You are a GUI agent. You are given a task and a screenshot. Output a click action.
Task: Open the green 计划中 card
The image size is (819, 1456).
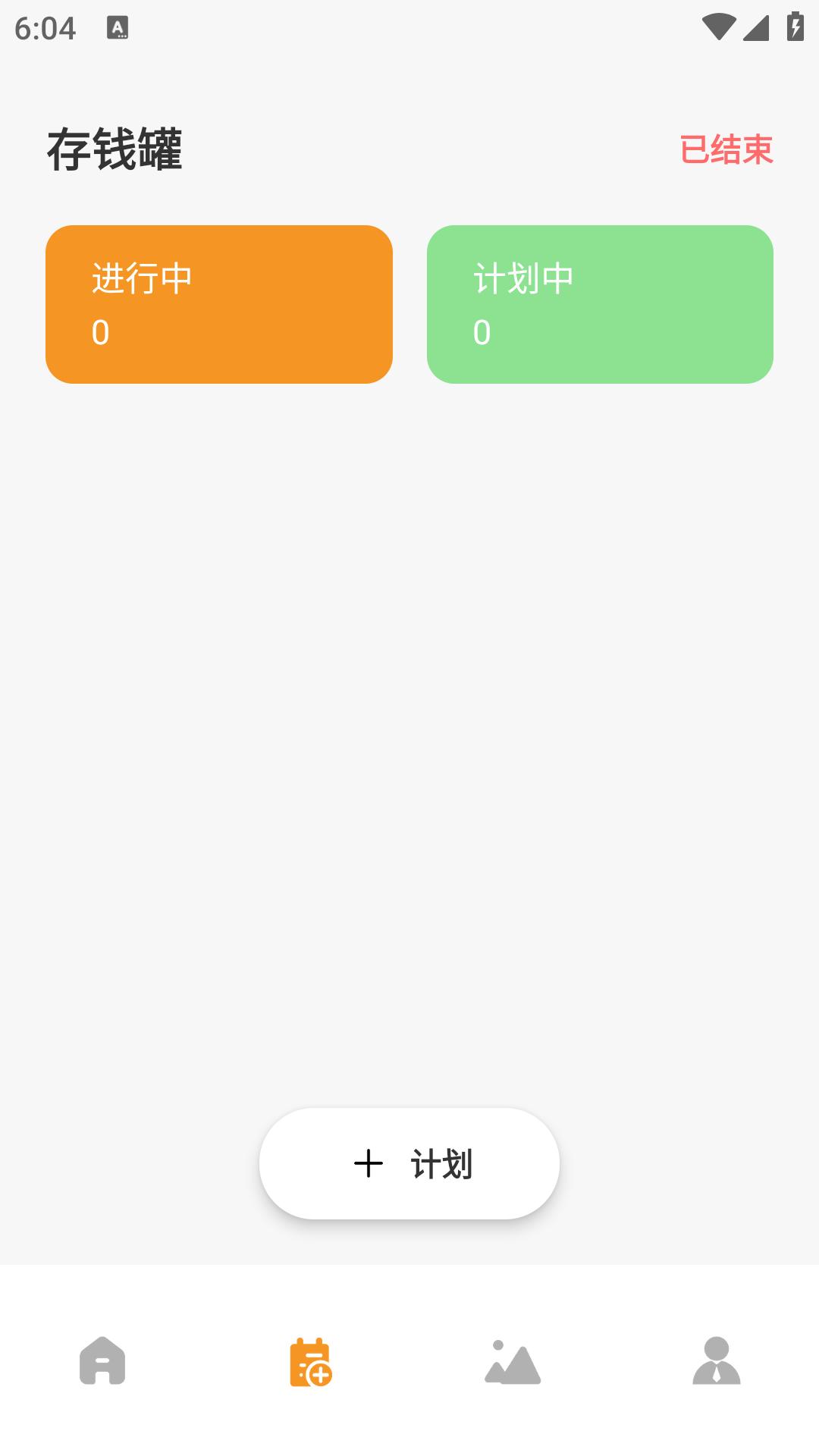[x=600, y=304]
